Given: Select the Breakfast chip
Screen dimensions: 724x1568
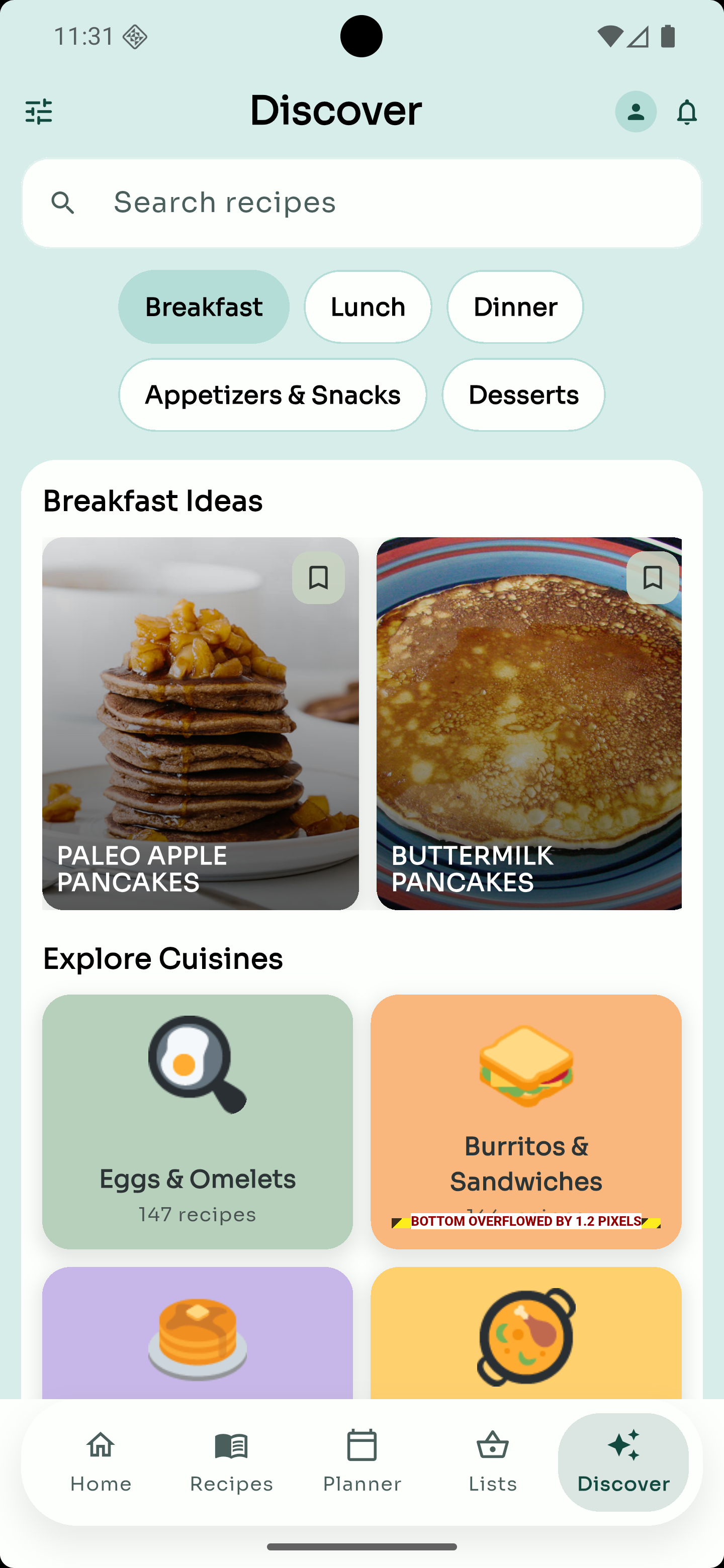Looking at the screenshot, I should (x=204, y=307).
